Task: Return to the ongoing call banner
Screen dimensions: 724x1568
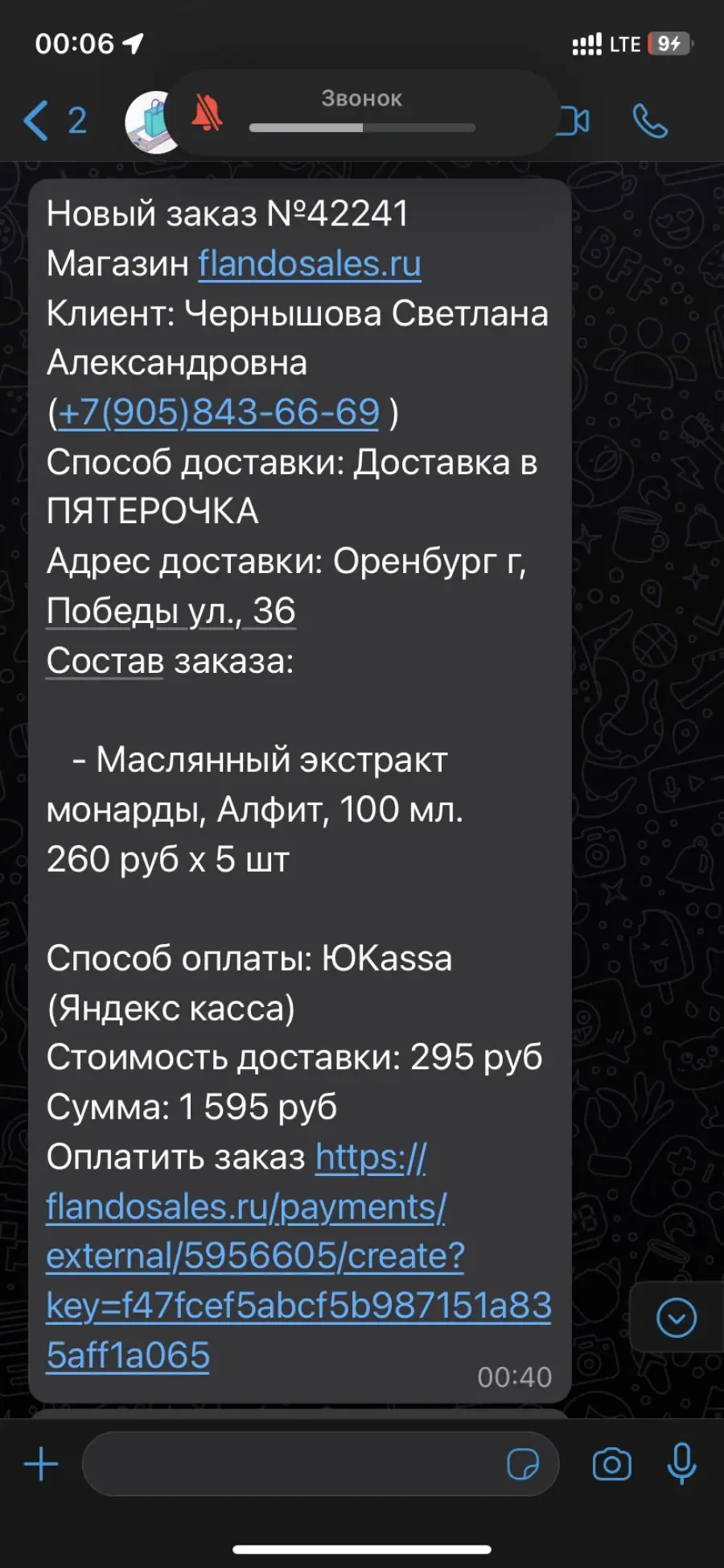Action: (x=362, y=113)
